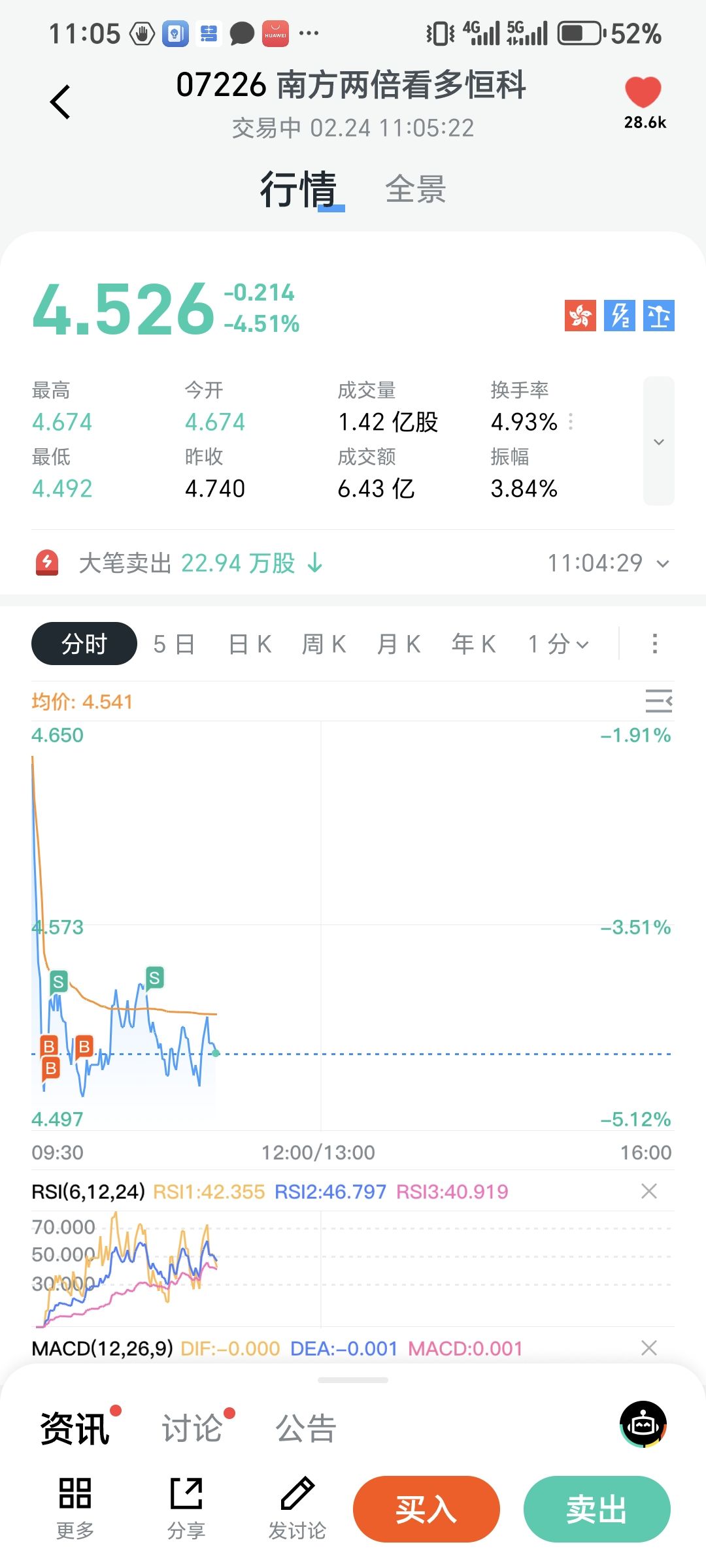Close the MACD indicator panel
This screenshot has width=706, height=1568.
[x=649, y=1348]
